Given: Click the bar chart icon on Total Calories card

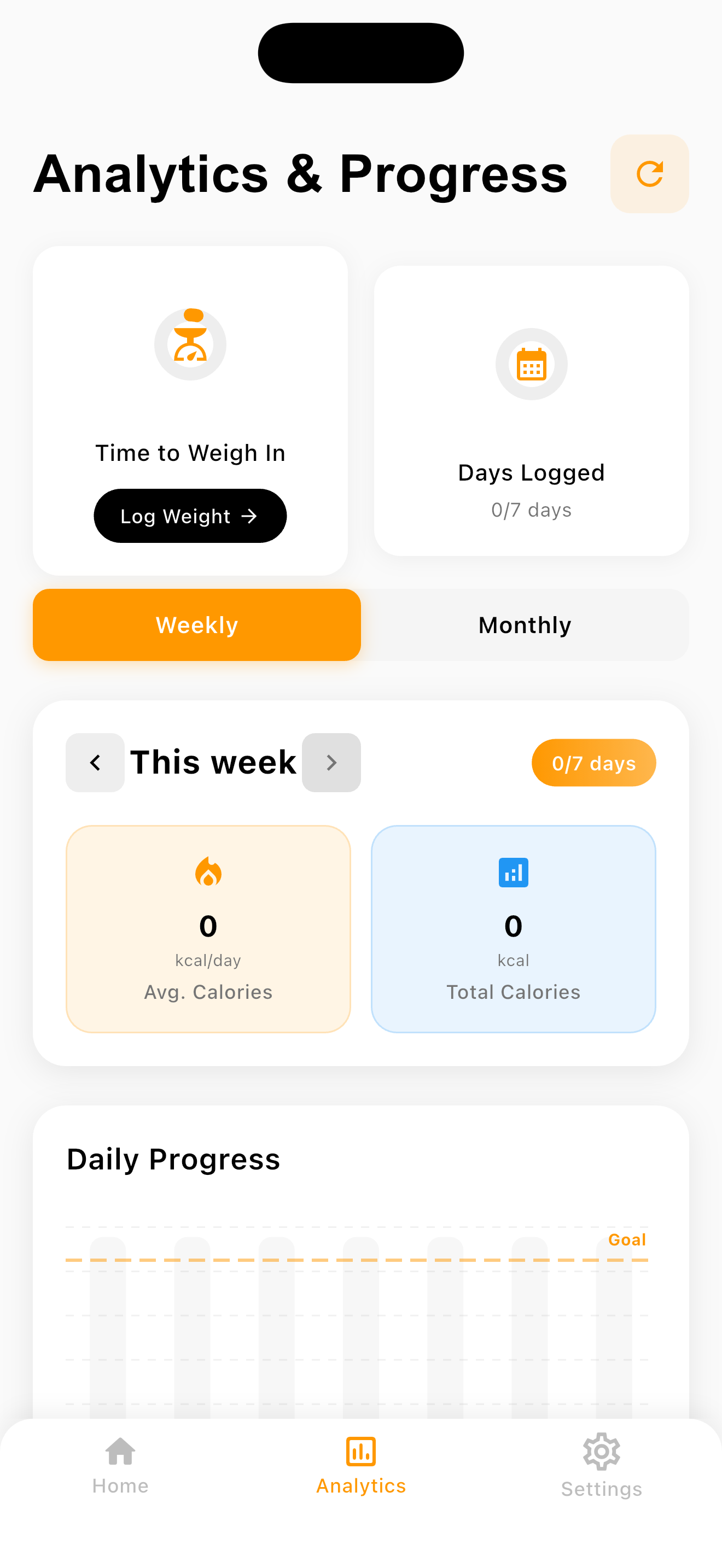Looking at the screenshot, I should [x=513, y=872].
